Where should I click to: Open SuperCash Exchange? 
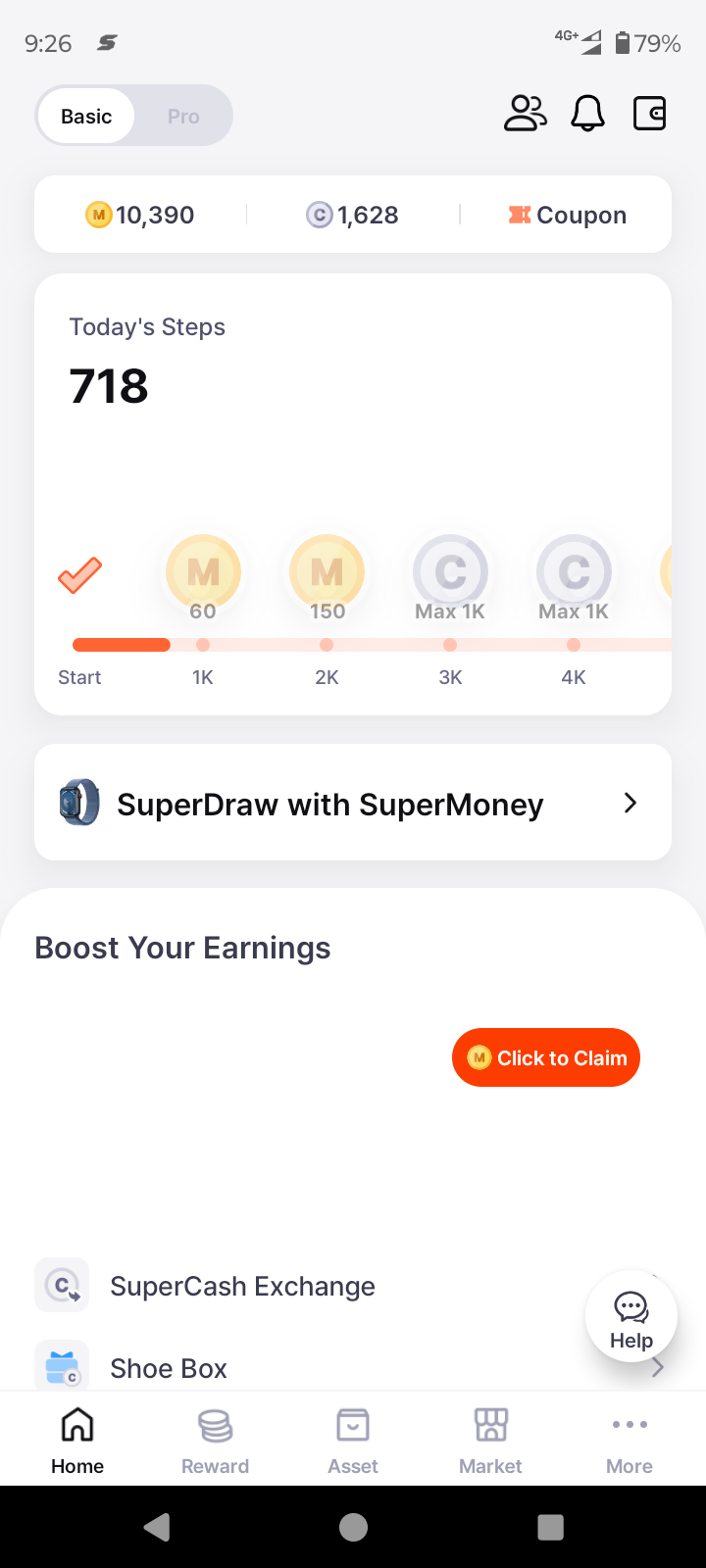(x=242, y=1286)
